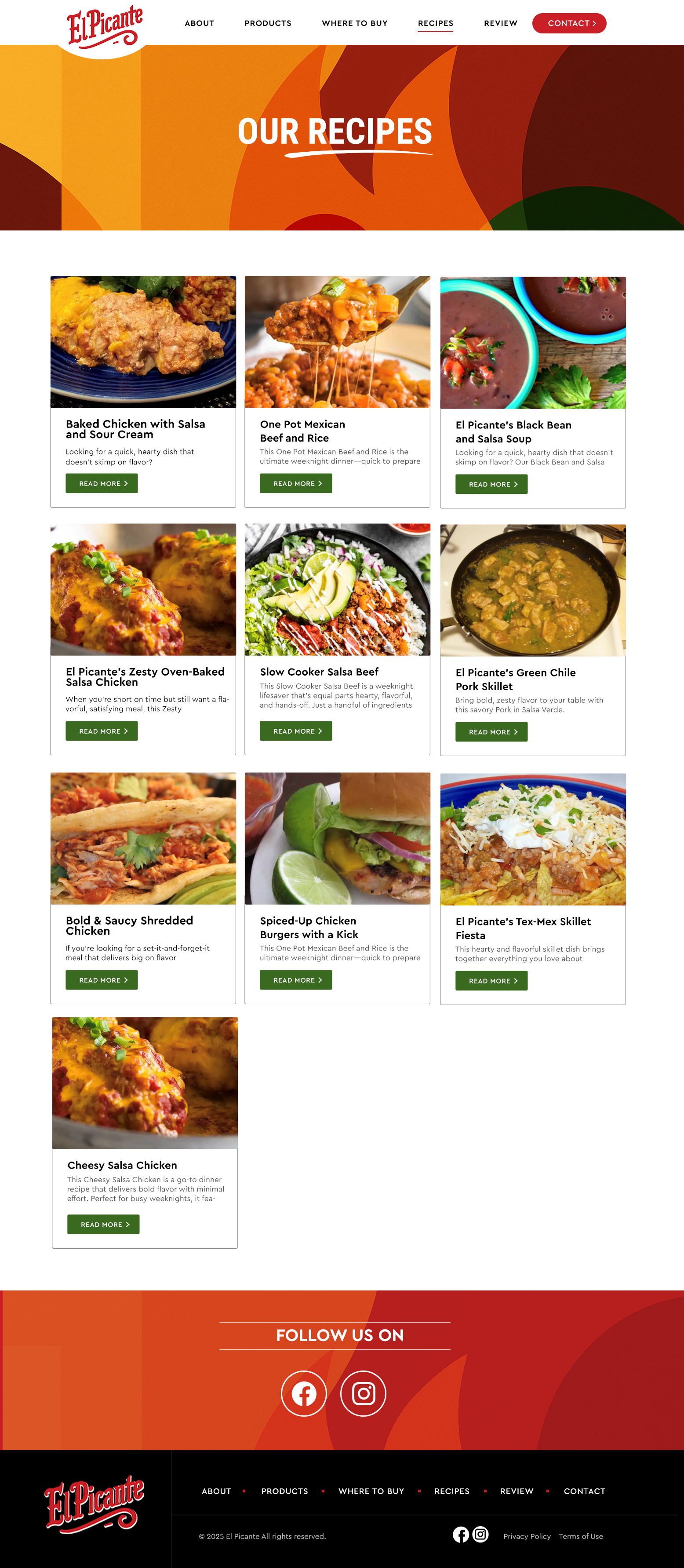Open the large Instagram icon under Follow Us
The height and width of the screenshot is (1568, 684).
363,1393
